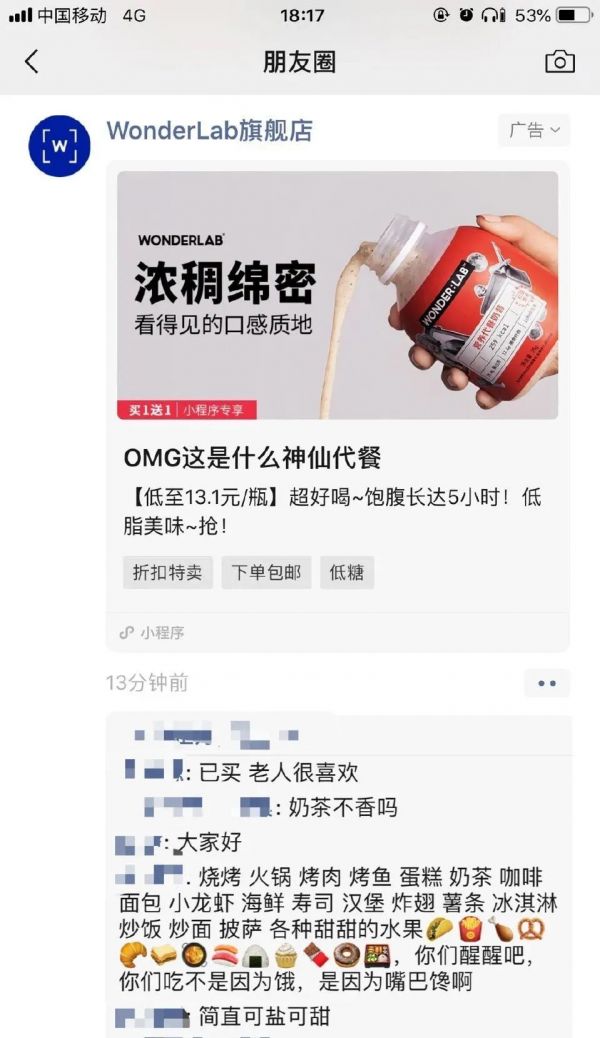The image size is (600, 1038).
Task: Open the 小程序 mini program link
Action: point(152,633)
